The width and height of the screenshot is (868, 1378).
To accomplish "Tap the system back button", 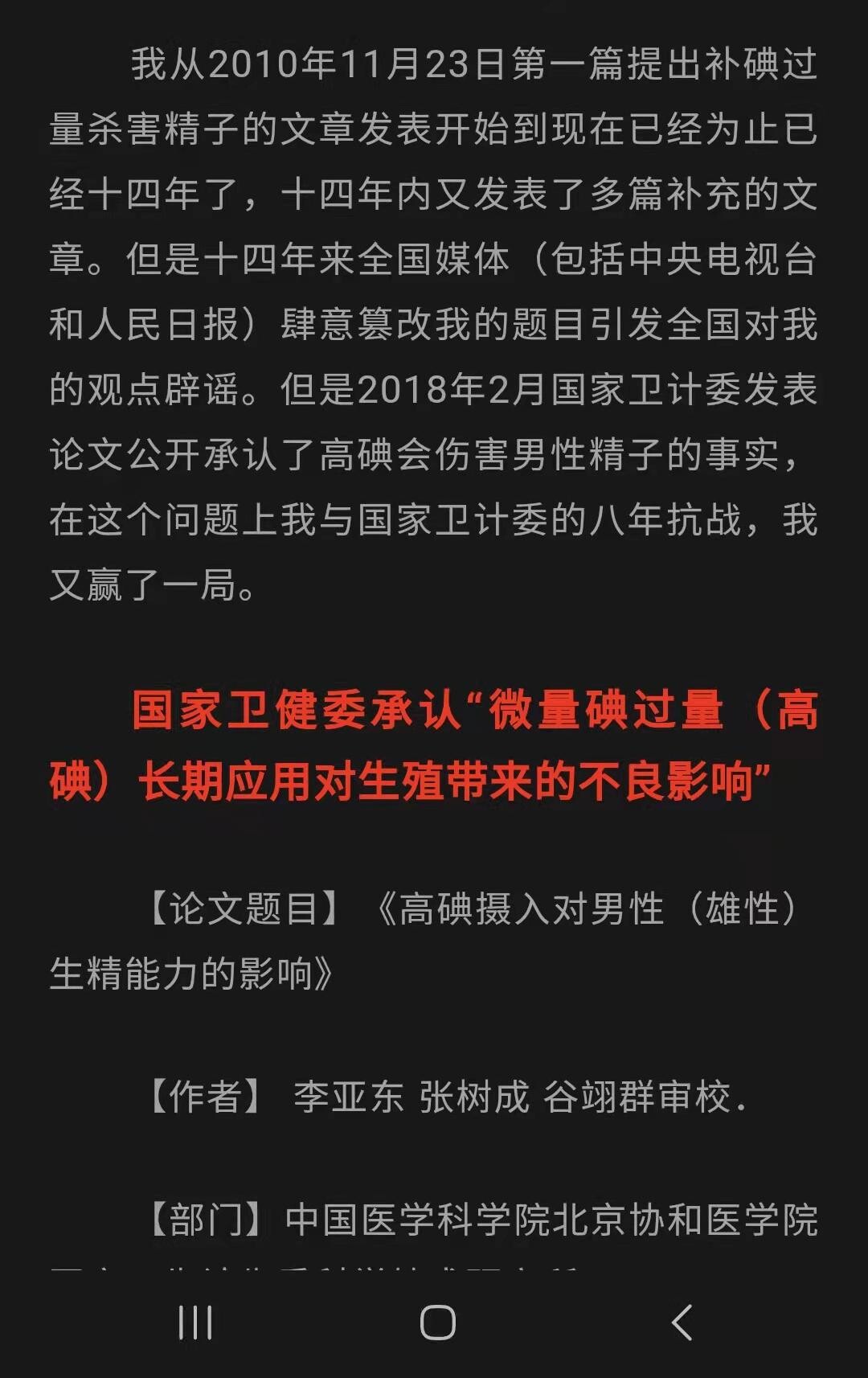I will pyautogui.click(x=682, y=1323).
